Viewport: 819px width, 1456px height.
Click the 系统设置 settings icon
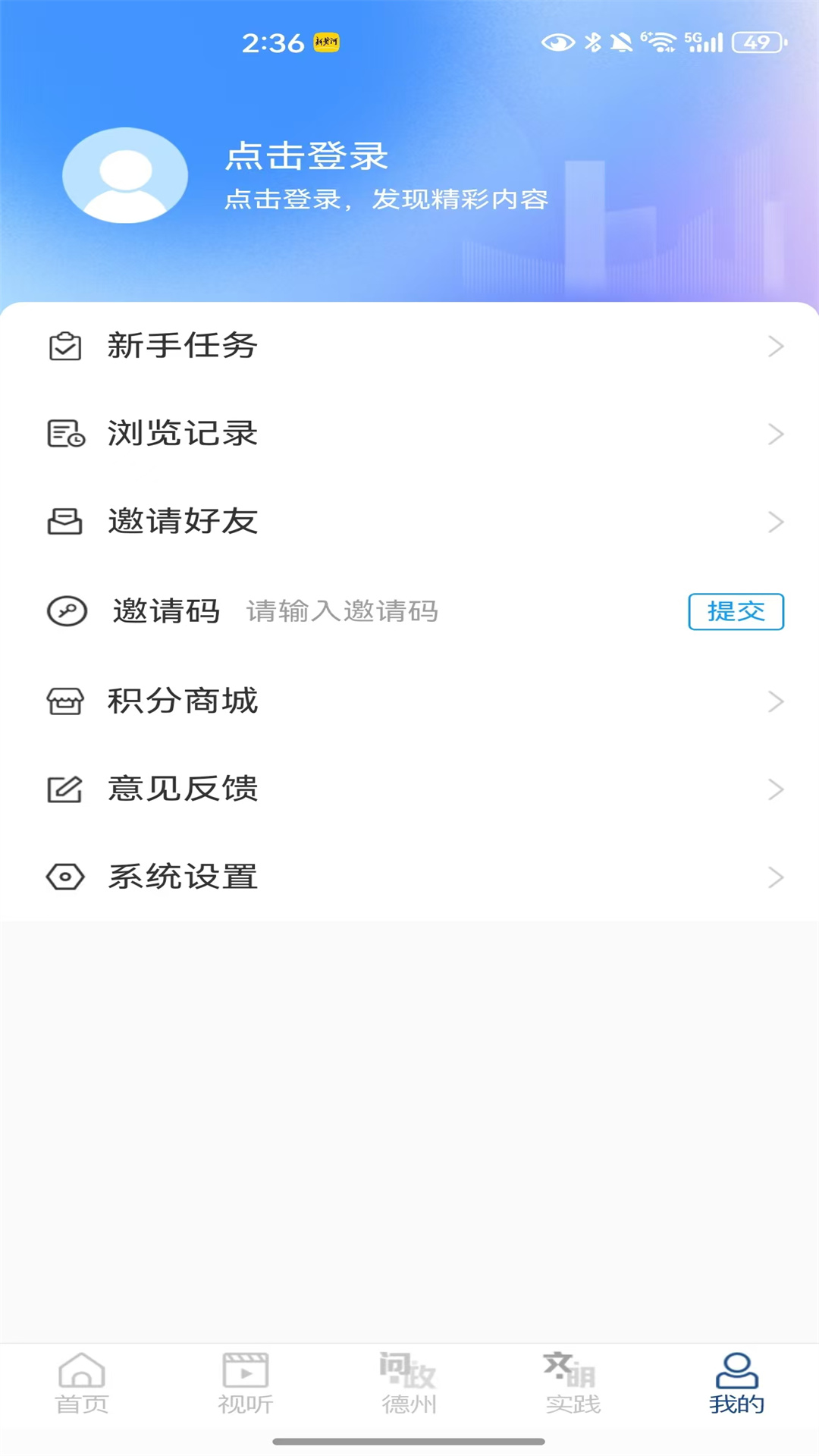(x=64, y=877)
